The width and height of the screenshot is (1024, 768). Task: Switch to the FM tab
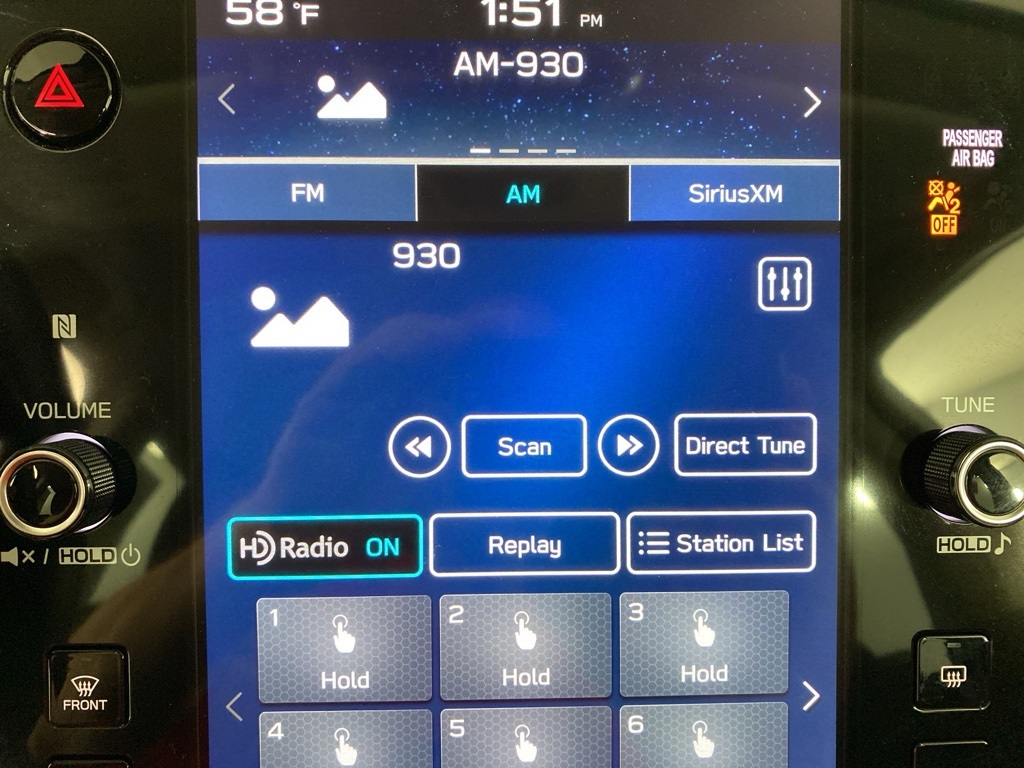[307, 193]
